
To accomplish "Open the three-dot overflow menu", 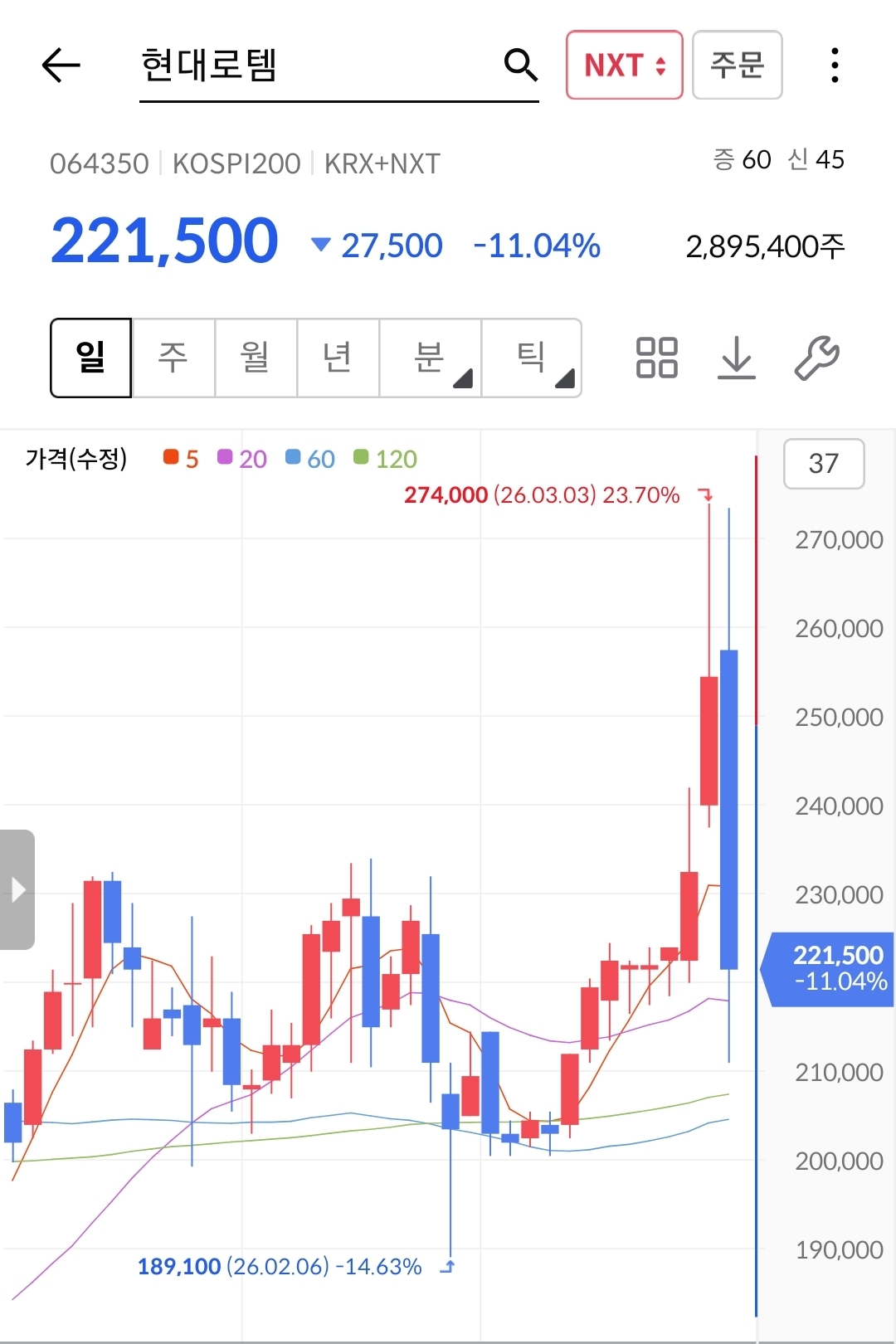I will [x=835, y=65].
